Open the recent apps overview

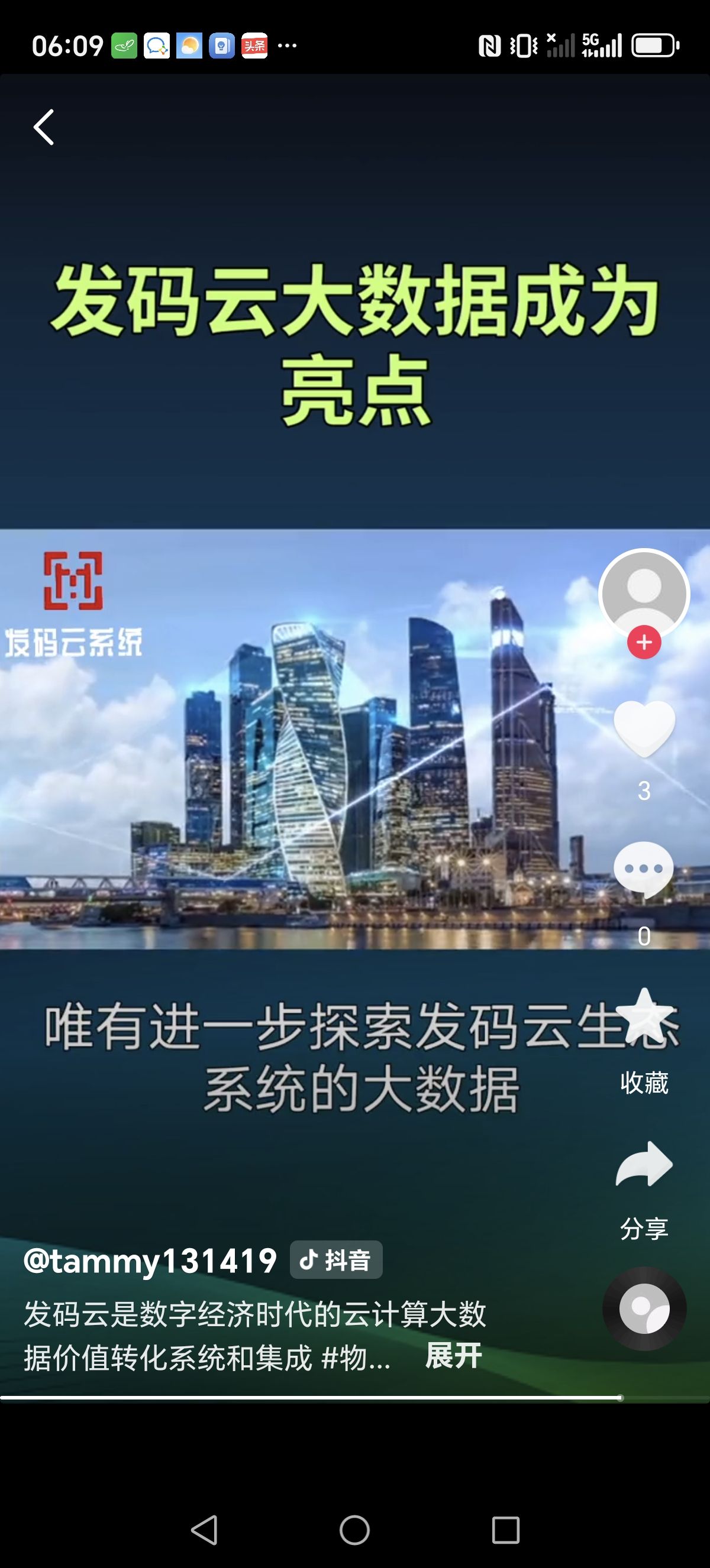click(505, 1530)
